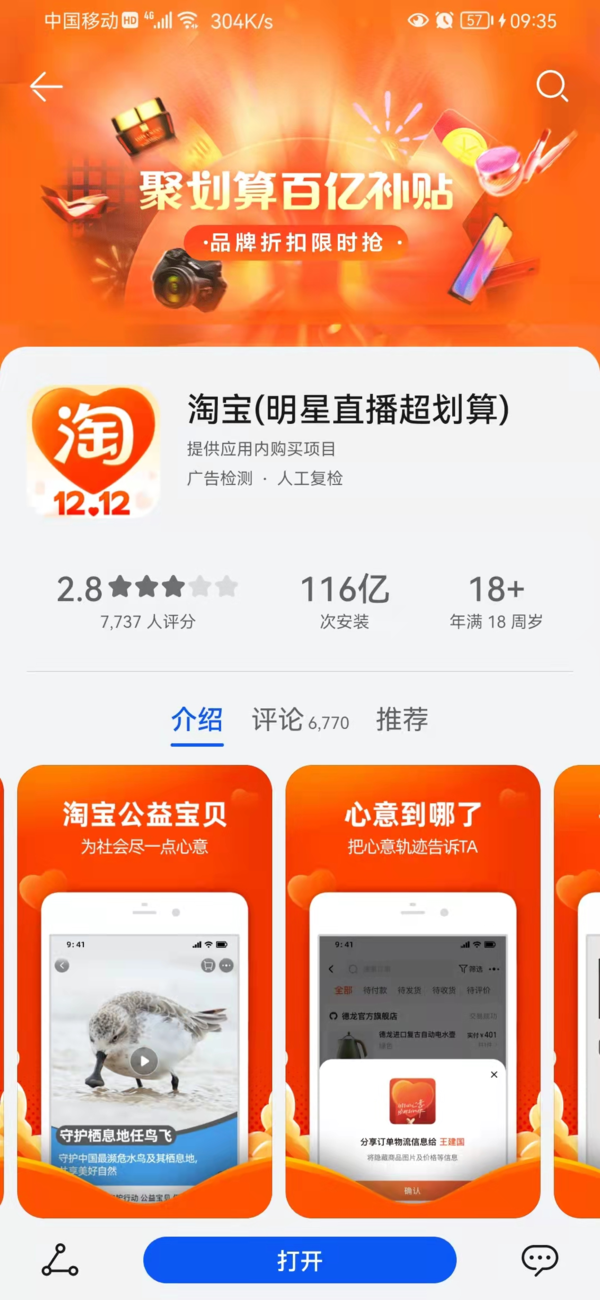
Task: View the 淘宝公益宝贝 screenshot
Action: (x=144, y=990)
